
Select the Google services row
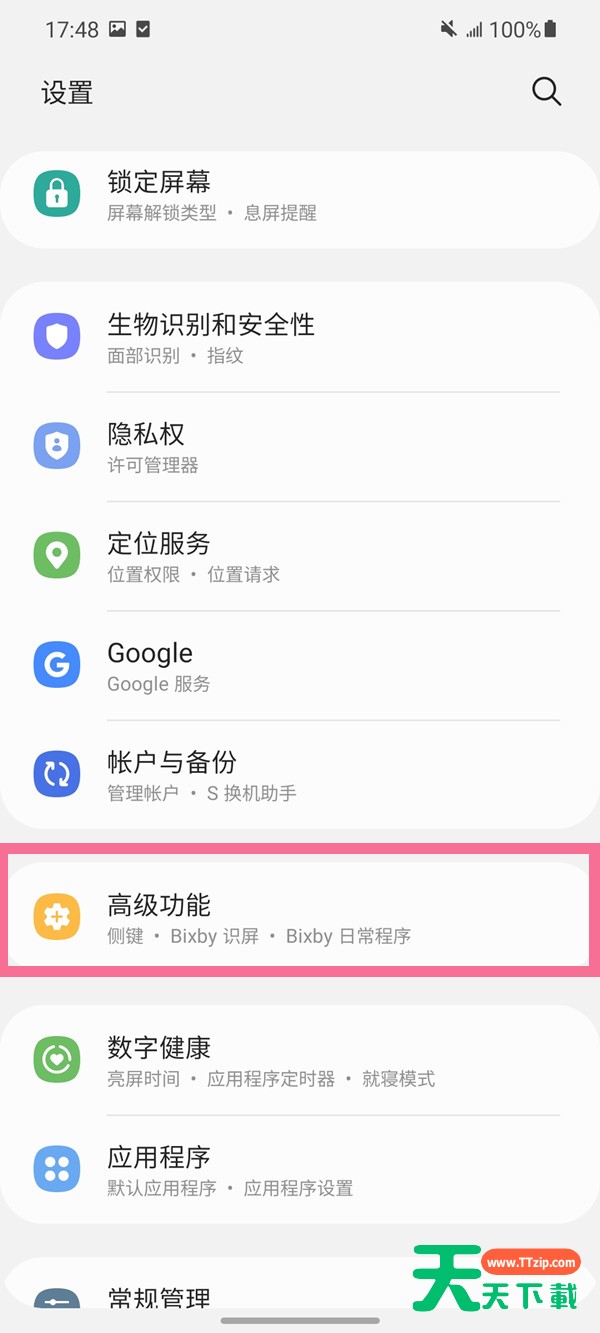pyautogui.click(x=300, y=666)
